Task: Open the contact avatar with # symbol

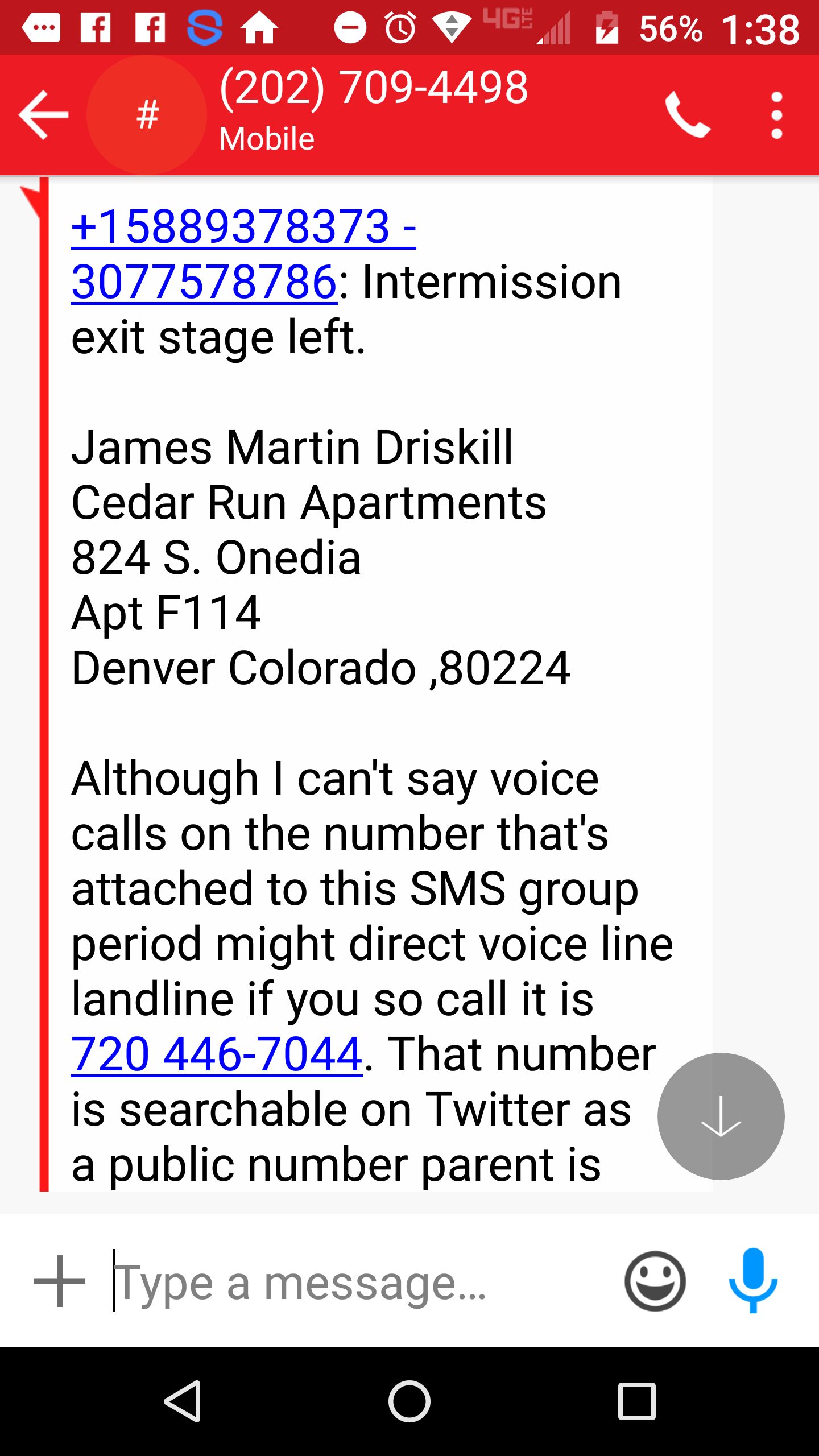Action: pyautogui.click(x=147, y=115)
